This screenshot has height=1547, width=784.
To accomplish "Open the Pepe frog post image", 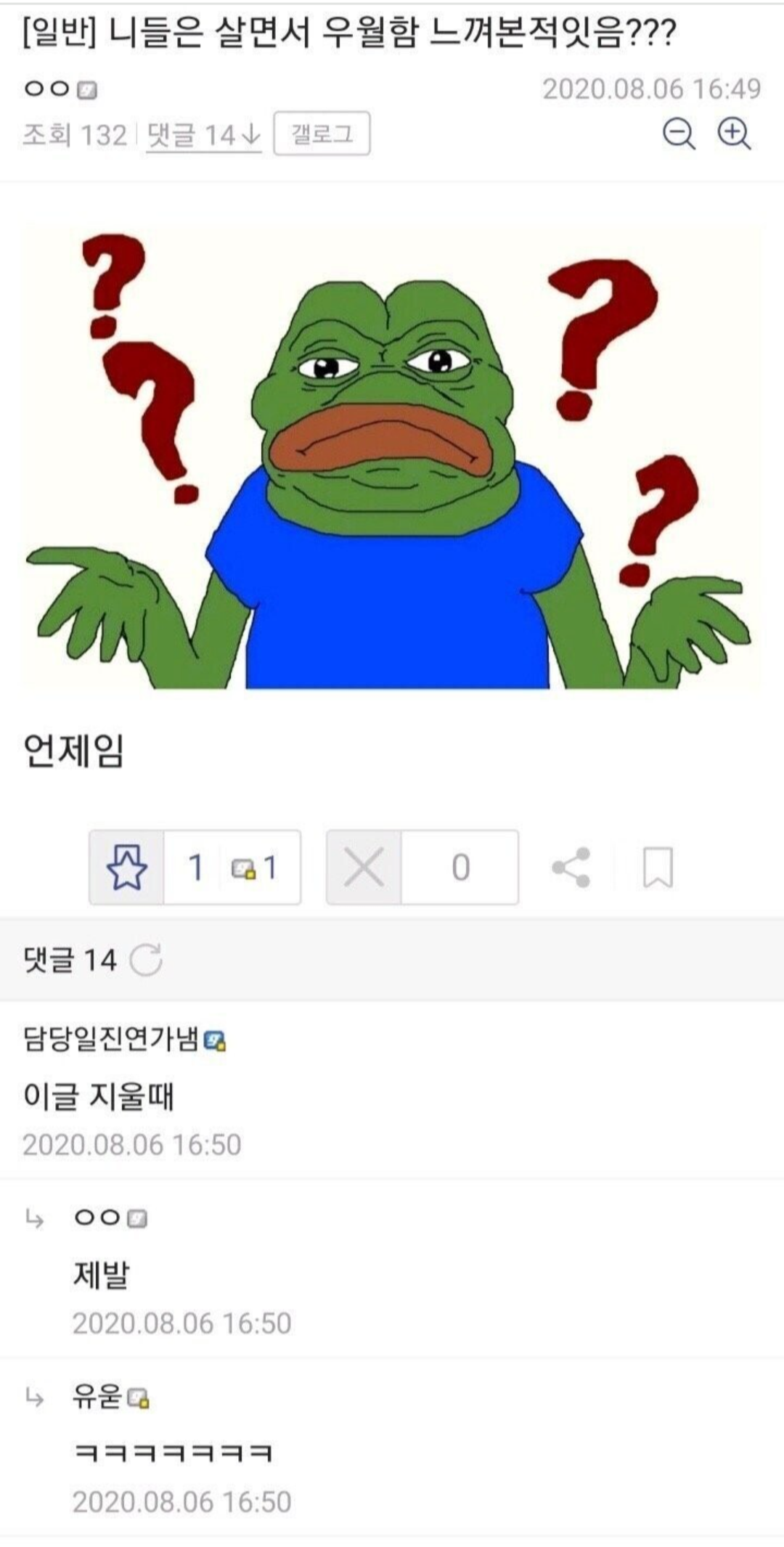I will tap(392, 457).
